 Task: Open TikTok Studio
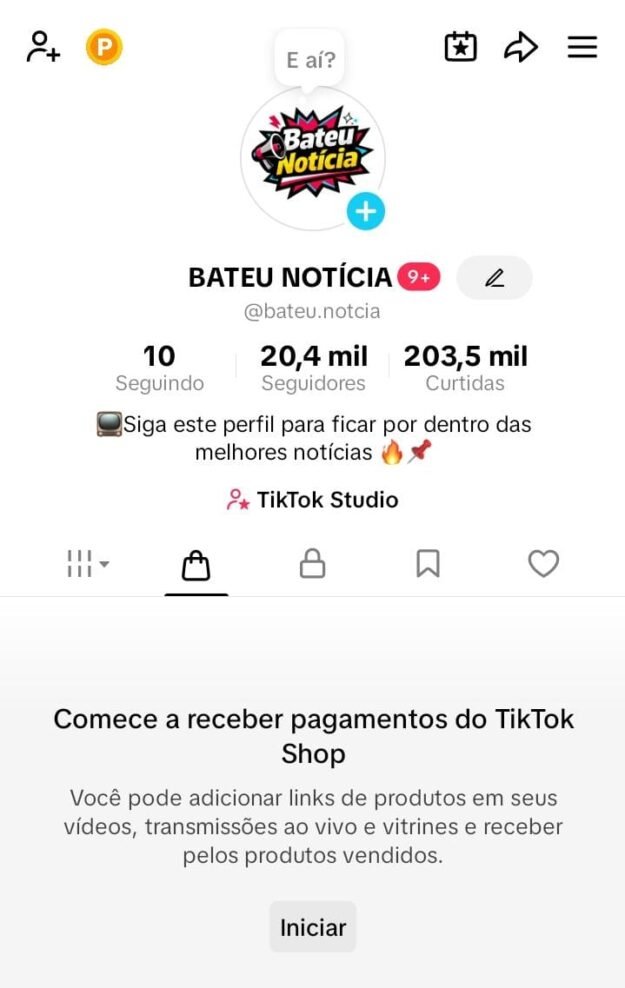pyautogui.click(x=312, y=500)
